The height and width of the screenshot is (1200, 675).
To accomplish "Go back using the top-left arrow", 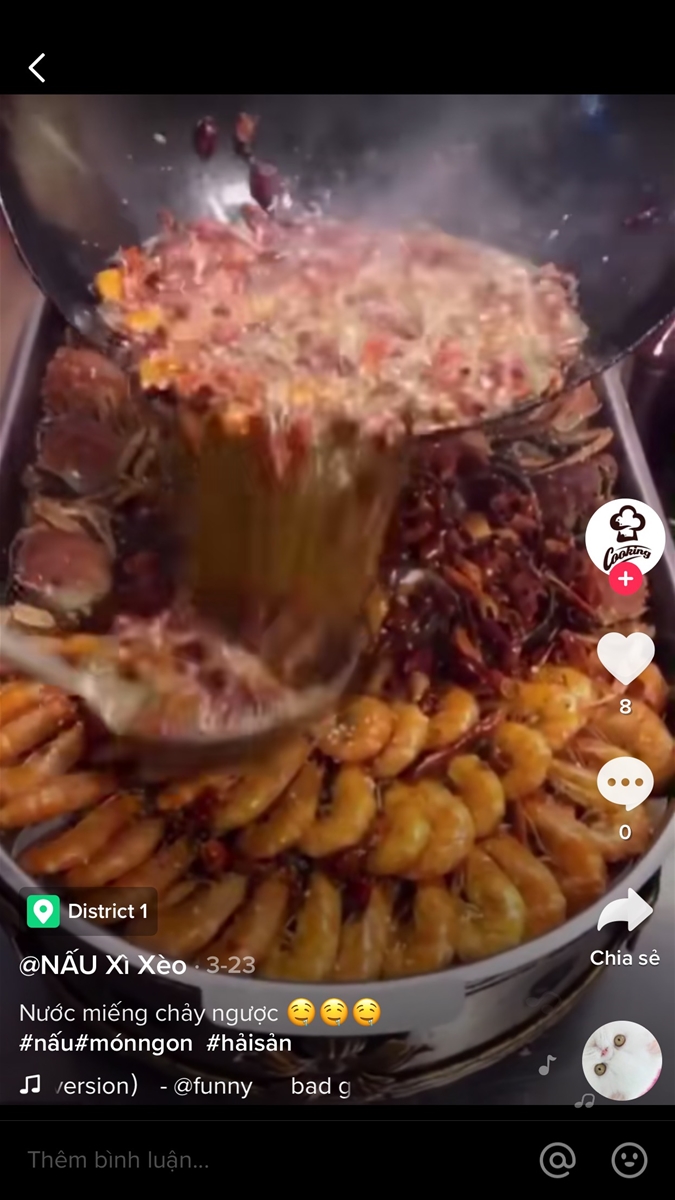I will 37,68.
